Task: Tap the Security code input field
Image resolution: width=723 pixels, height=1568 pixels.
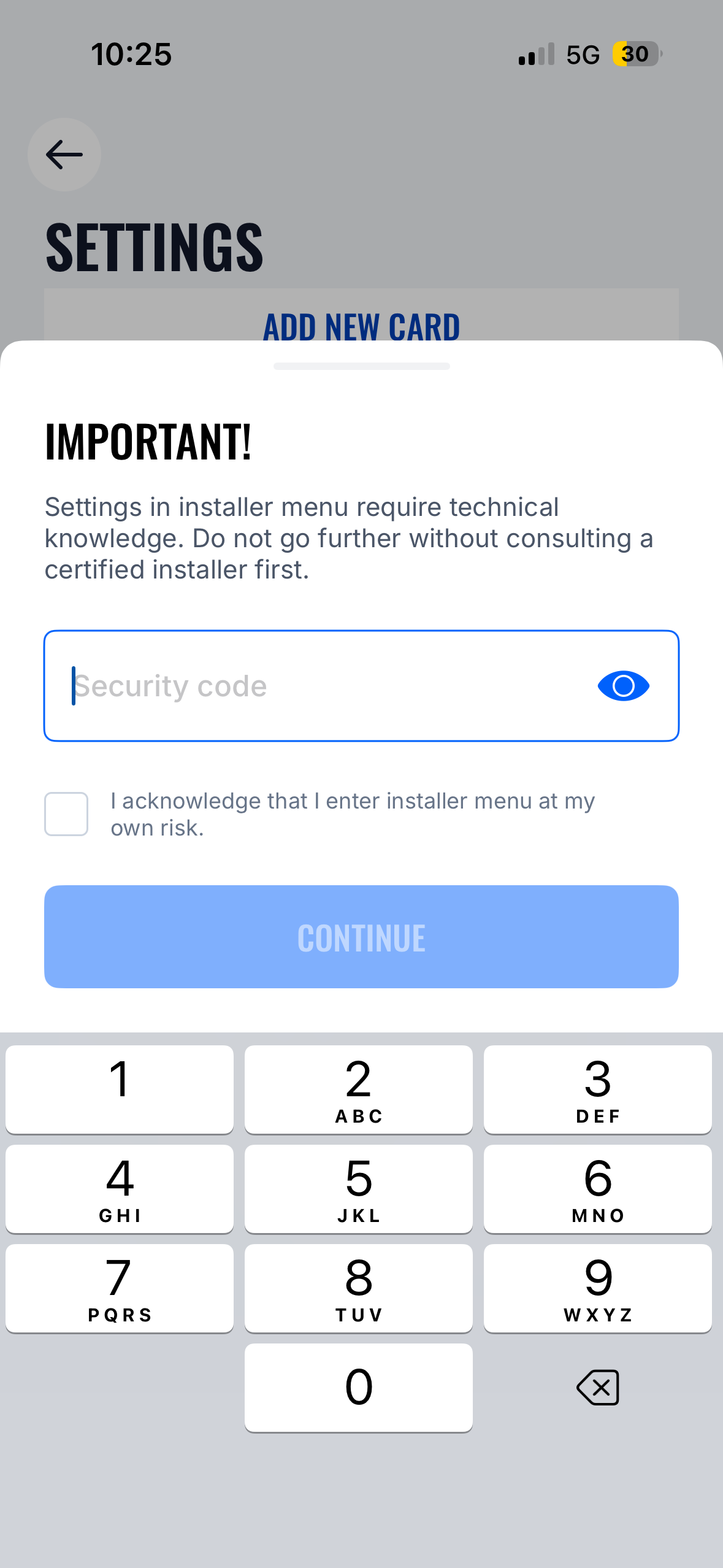Action: click(x=361, y=686)
